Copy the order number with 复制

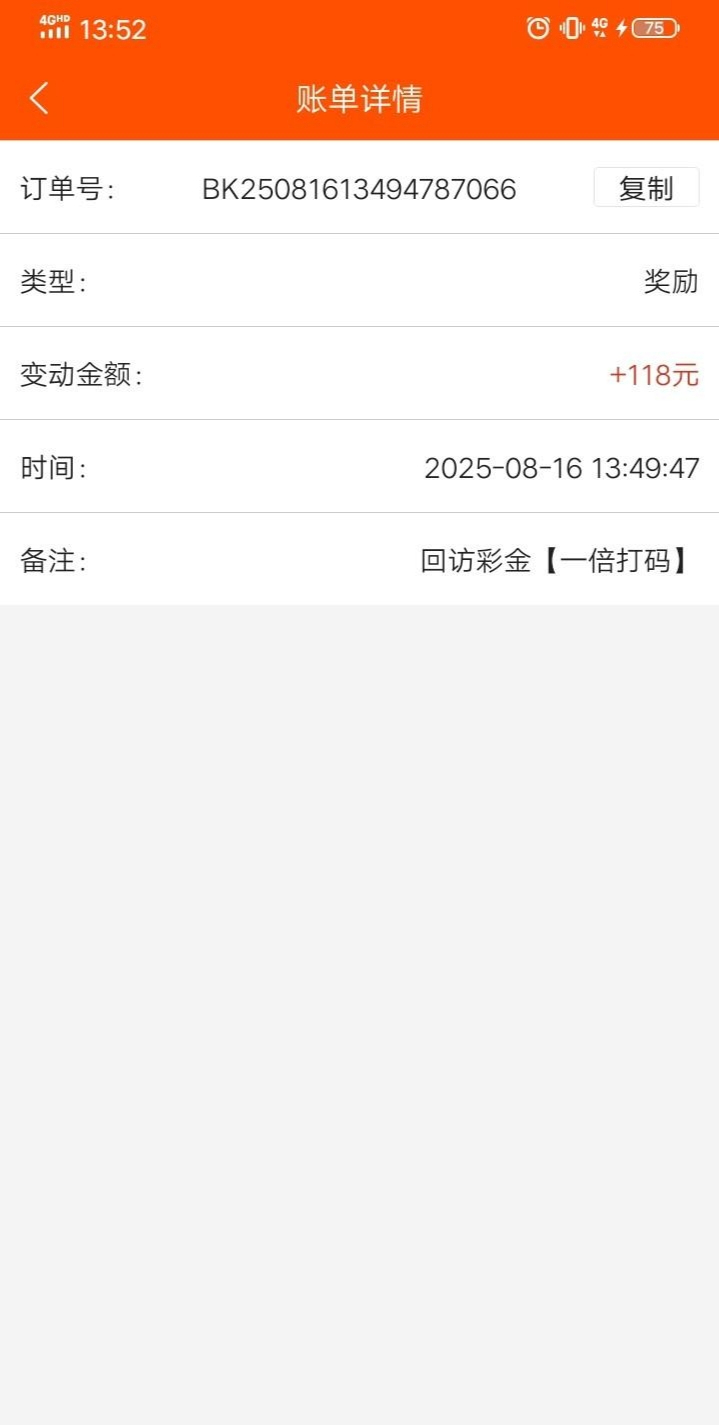tap(646, 188)
